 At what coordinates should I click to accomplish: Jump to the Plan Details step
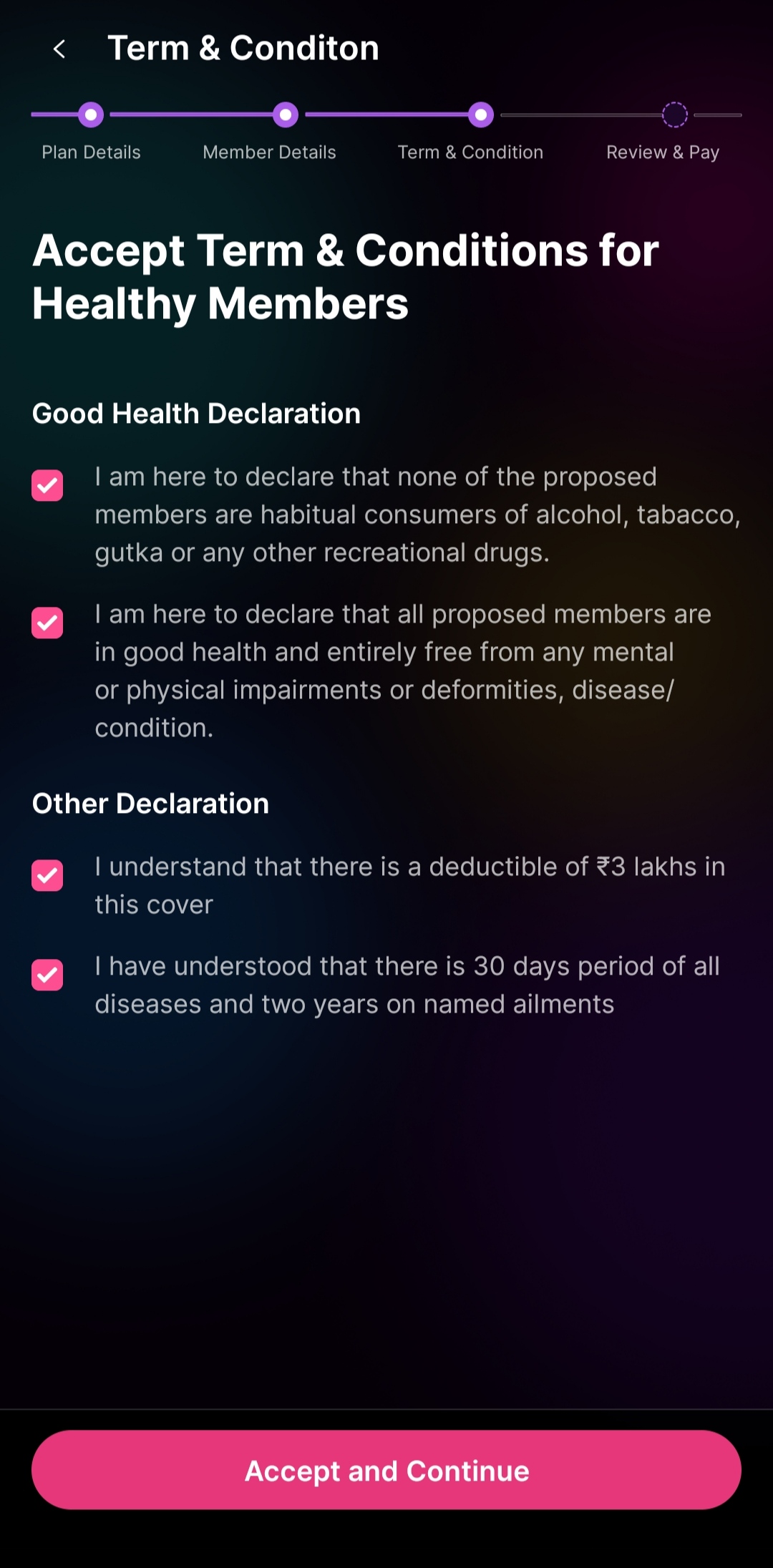(x=91, y=115)
